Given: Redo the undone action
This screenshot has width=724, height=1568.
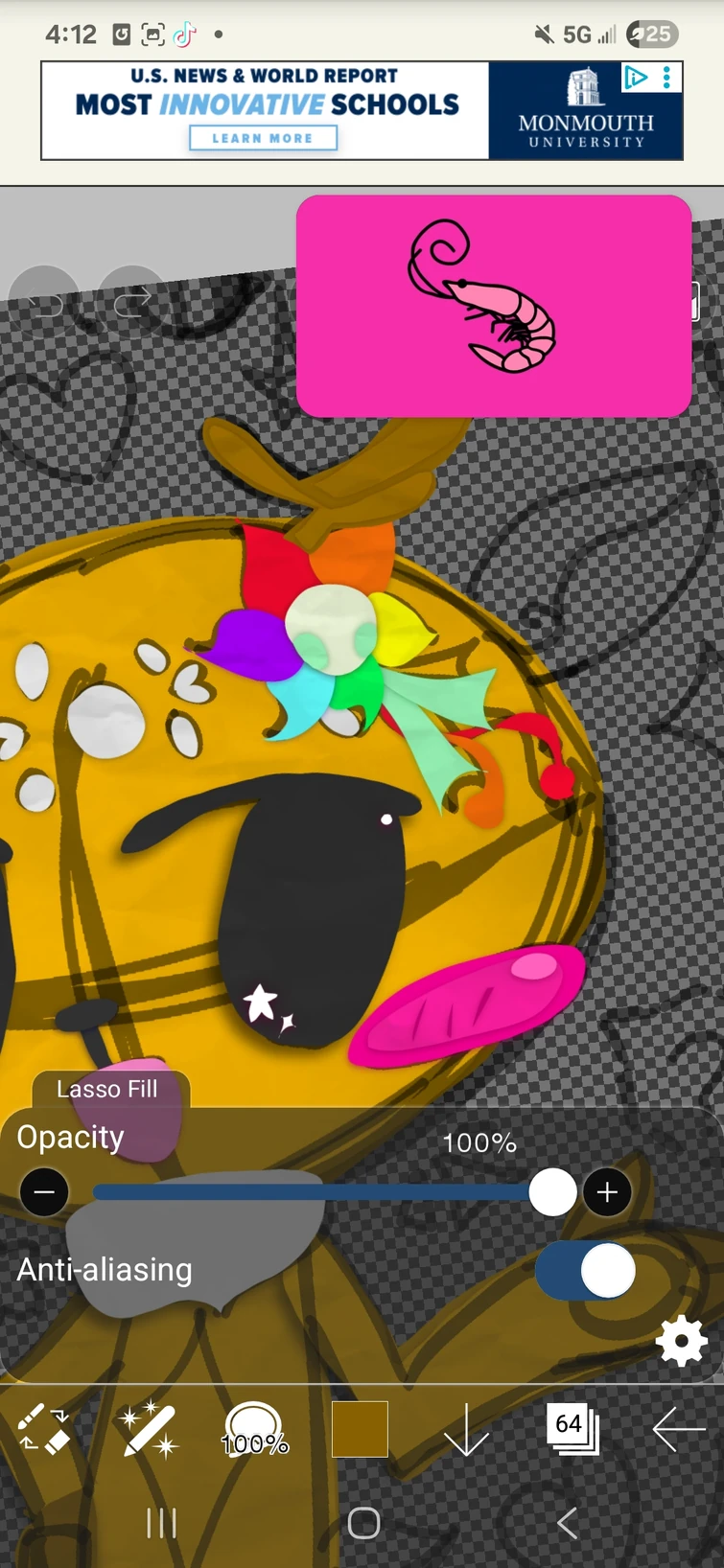Looking at the screenshot, I should pyautogui.click(x=132, y=302).
